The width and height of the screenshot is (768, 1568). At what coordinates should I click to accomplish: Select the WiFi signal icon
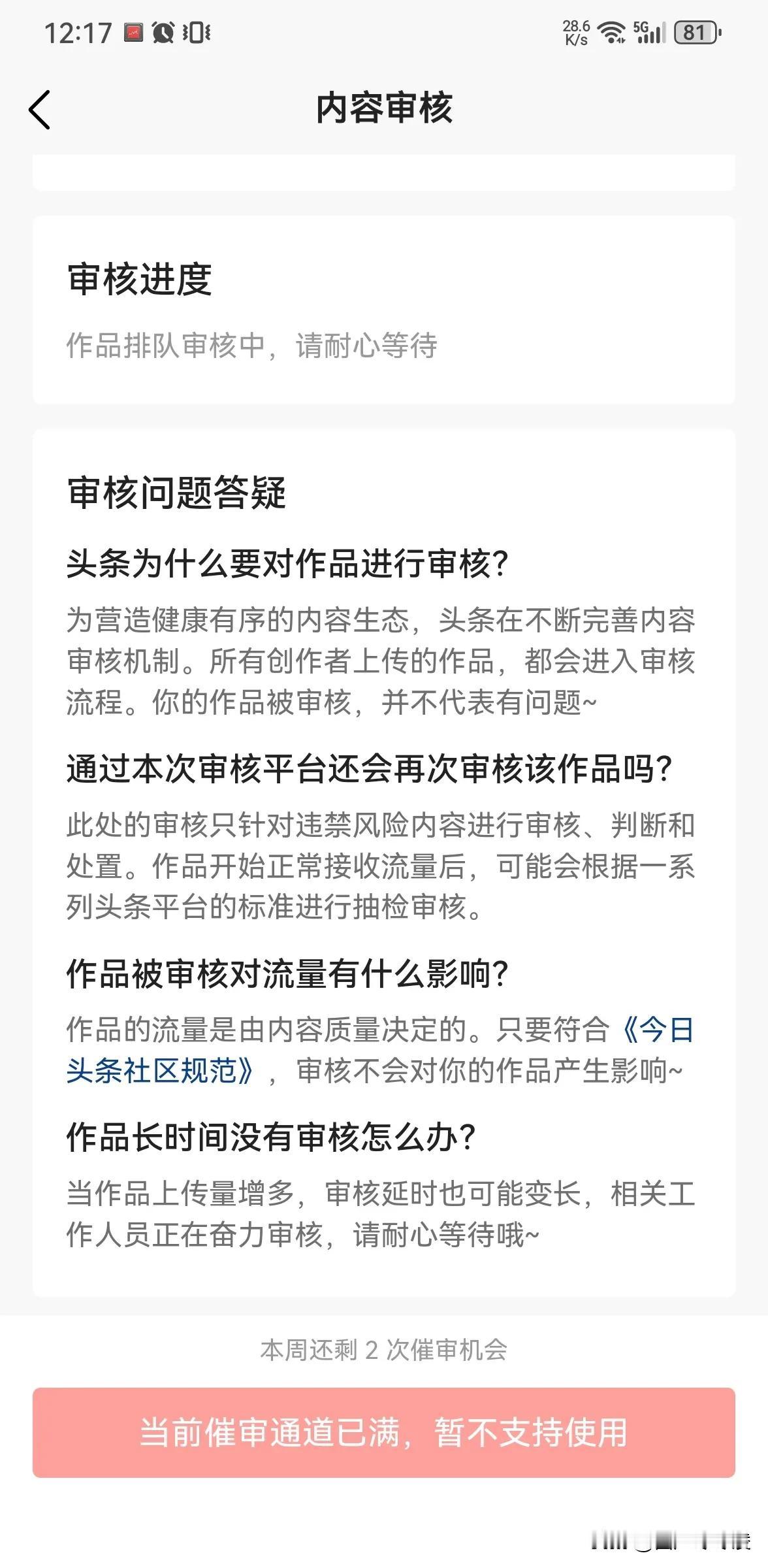click(x=611, y=32)
